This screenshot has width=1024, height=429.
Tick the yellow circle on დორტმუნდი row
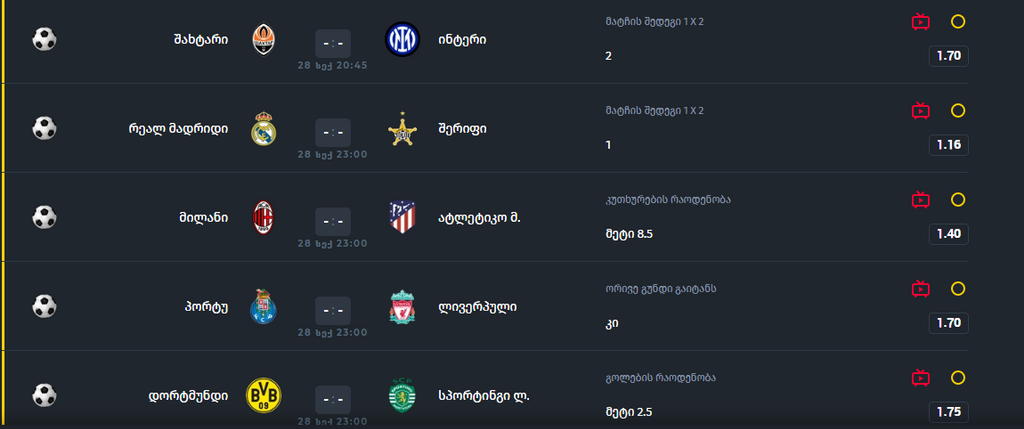click(957, 378)
